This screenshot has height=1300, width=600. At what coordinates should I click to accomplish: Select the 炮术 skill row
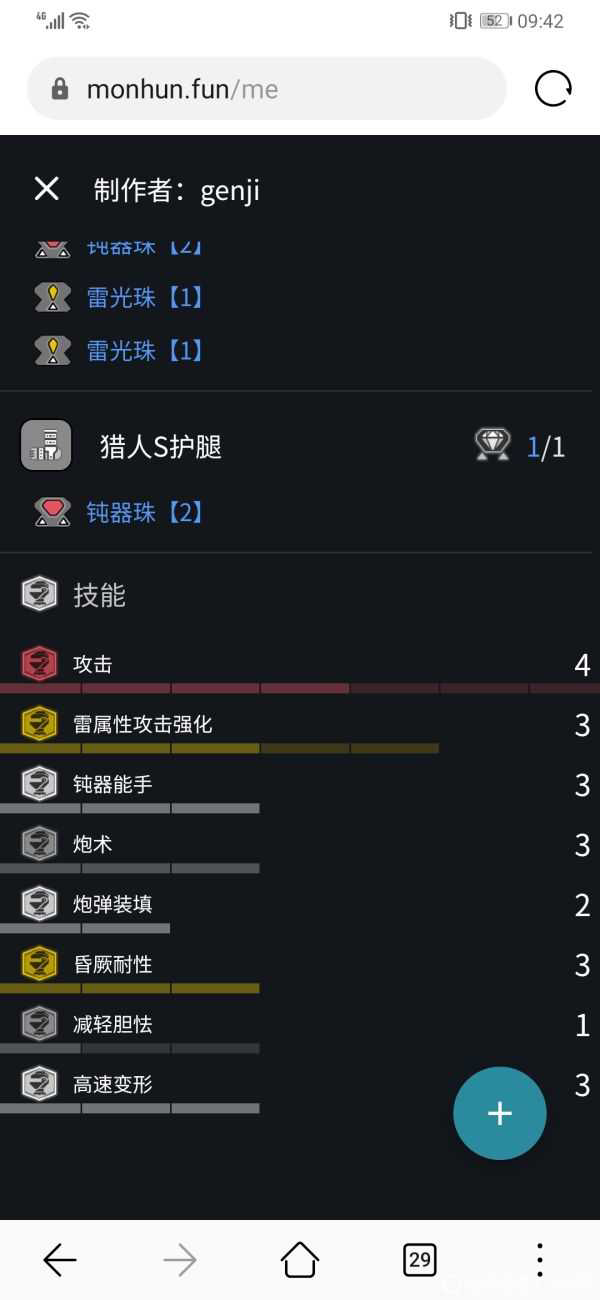point(92,844)
